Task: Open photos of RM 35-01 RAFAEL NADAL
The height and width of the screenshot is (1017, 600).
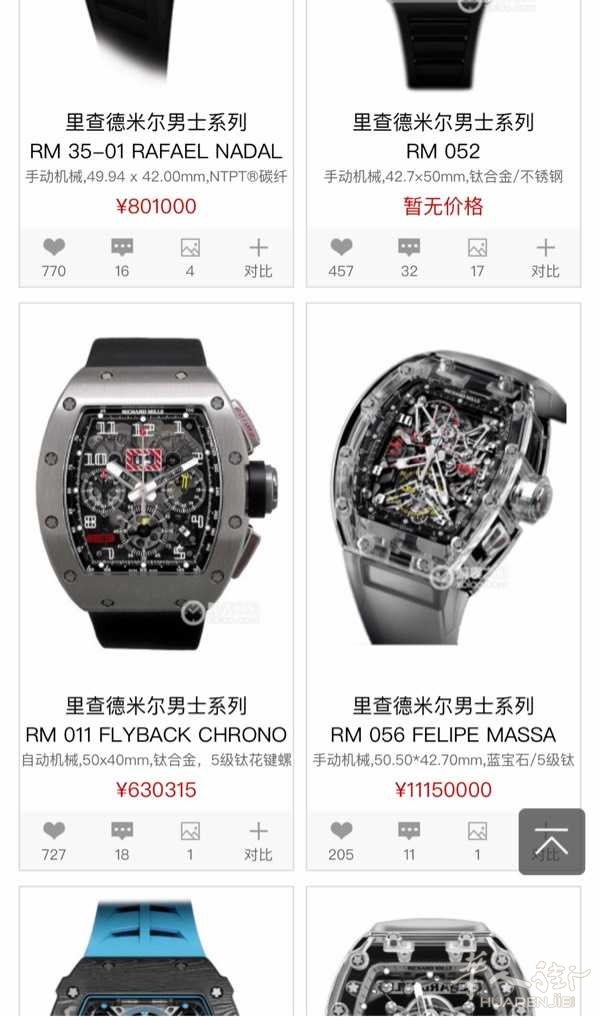Action: click(190, 257)
